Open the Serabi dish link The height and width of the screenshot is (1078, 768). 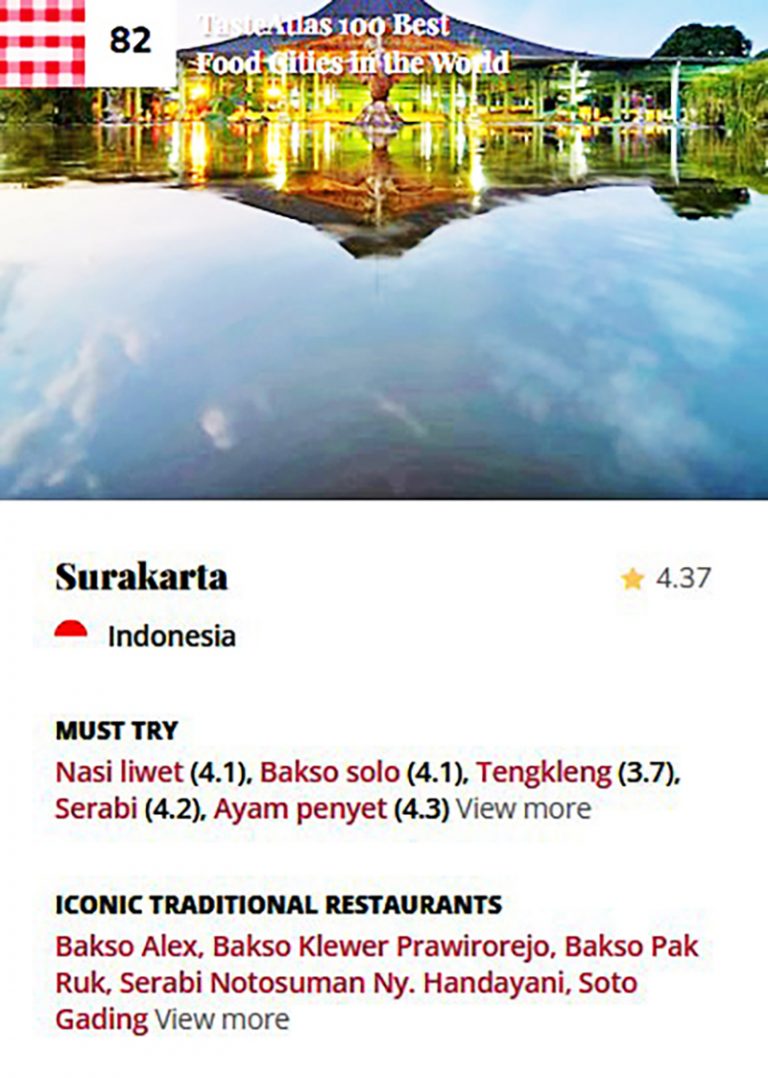[95, 808]
